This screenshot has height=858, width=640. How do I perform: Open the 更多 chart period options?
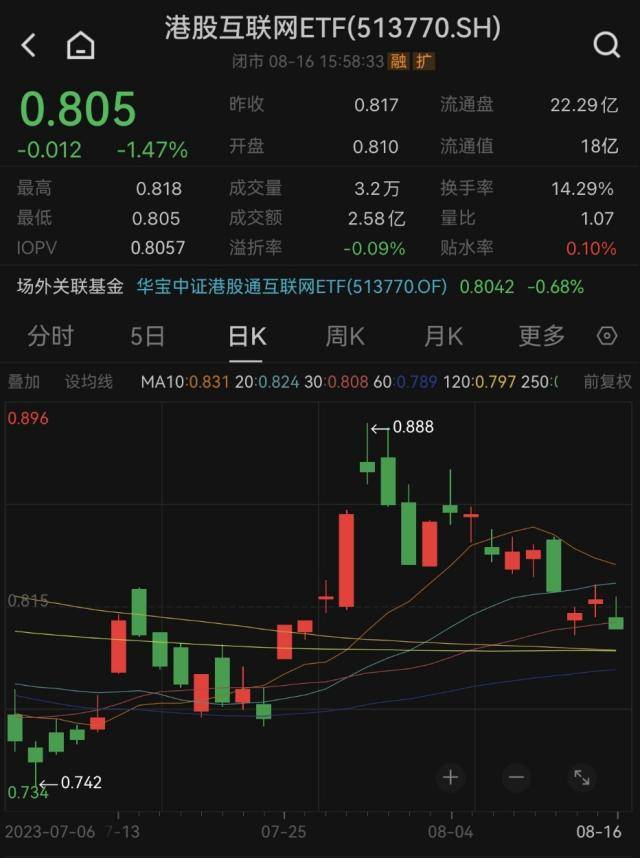(541, 336)
